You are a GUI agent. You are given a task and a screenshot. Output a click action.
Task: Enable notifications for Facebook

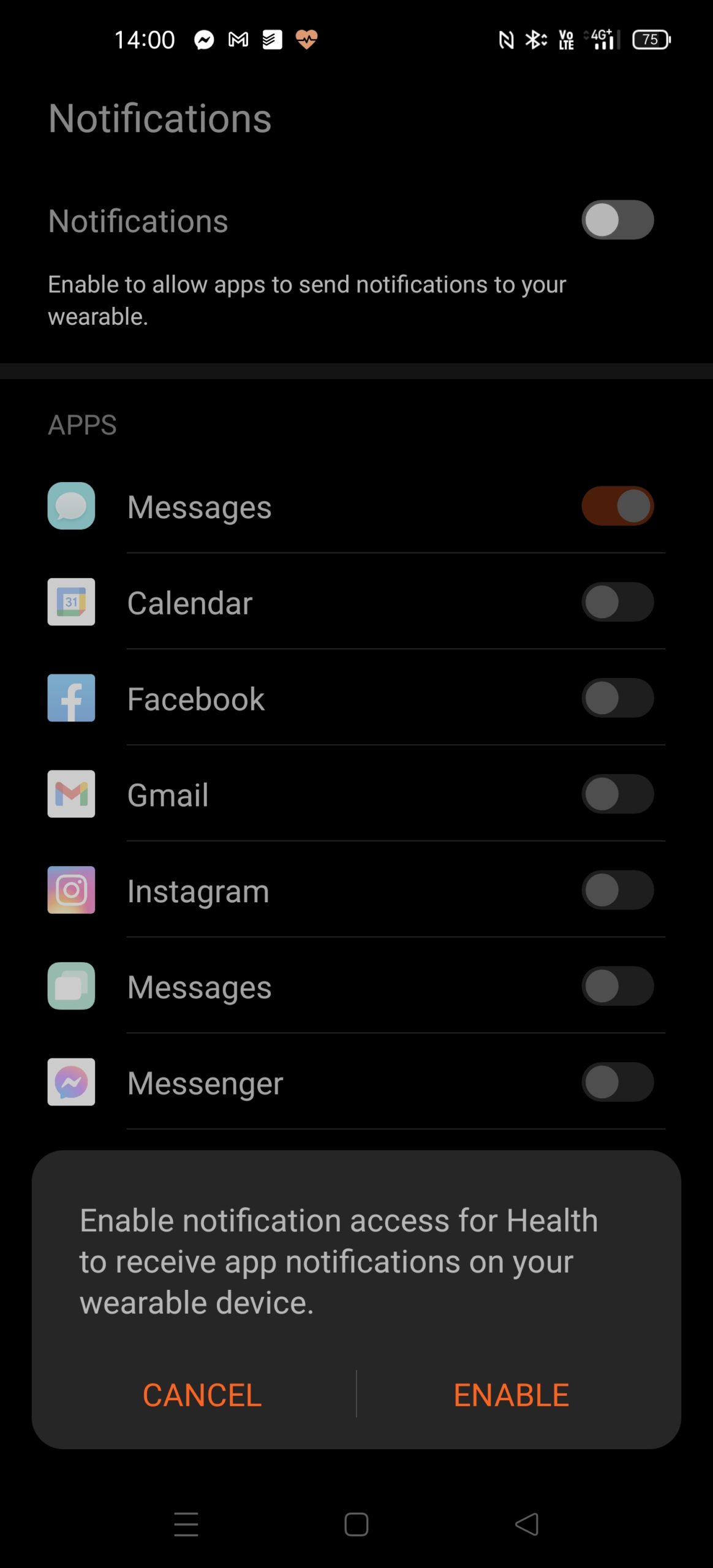point(617,698)
